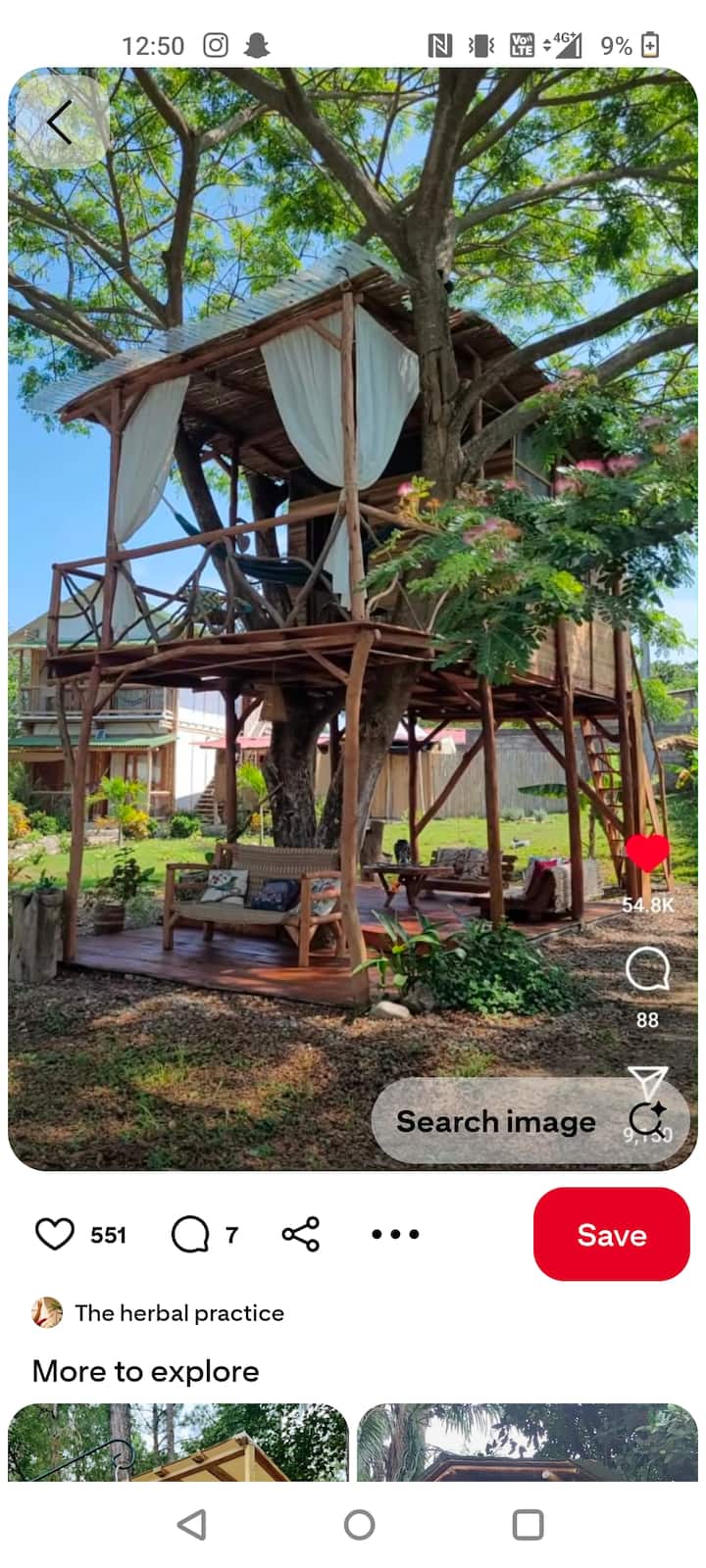Tap the heart icon beside 551

(56, 1234)
